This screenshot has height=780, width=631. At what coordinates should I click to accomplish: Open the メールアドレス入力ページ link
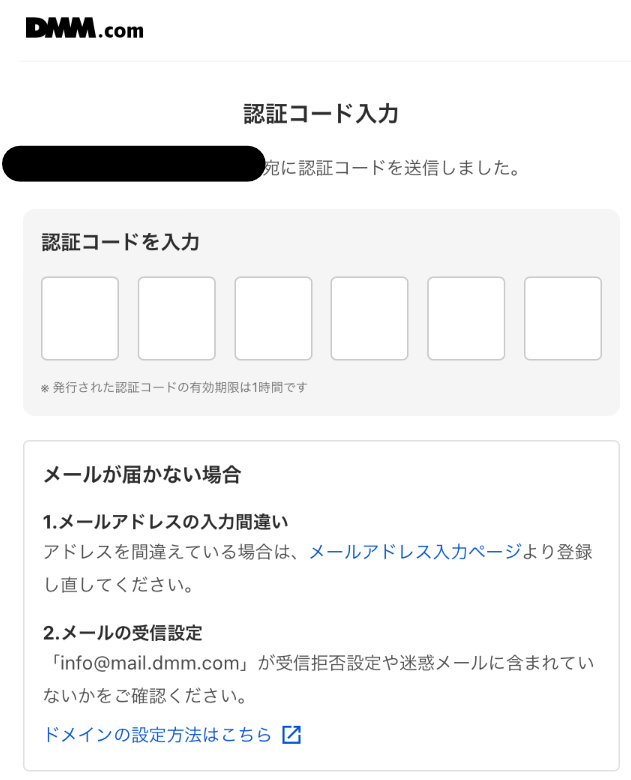pos(415,551)
